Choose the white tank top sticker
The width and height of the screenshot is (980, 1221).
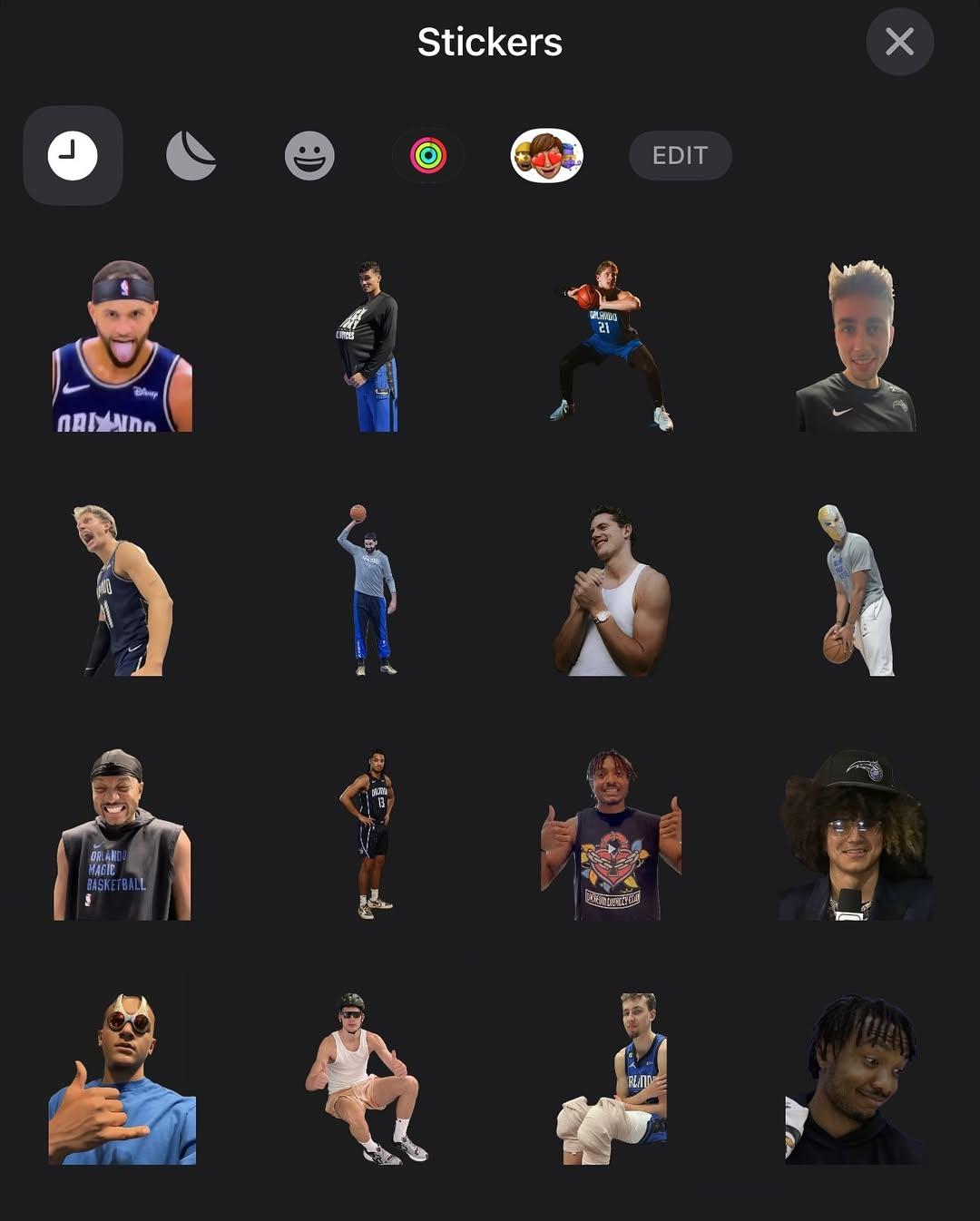click(x=611, y=591)
